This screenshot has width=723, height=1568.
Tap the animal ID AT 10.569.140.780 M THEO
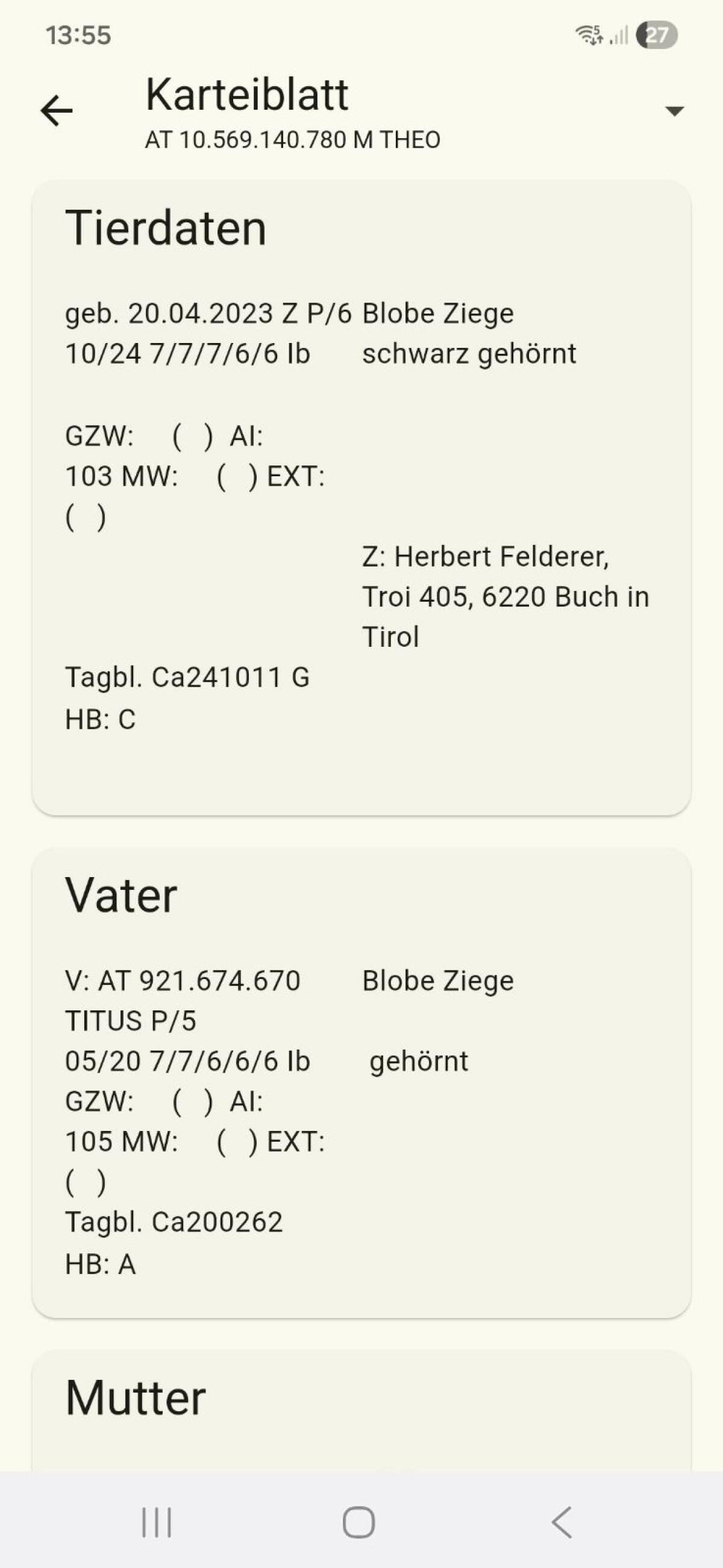(294, 139)
